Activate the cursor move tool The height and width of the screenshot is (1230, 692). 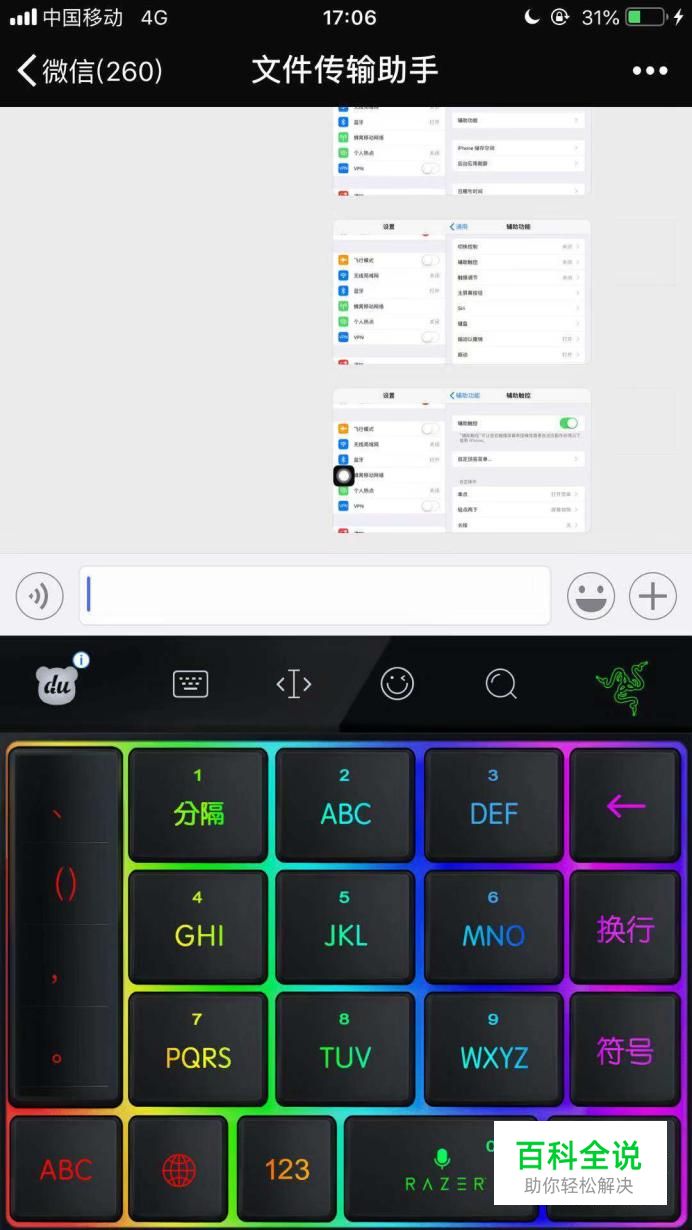pyautogui.click(x=294, y=684)
